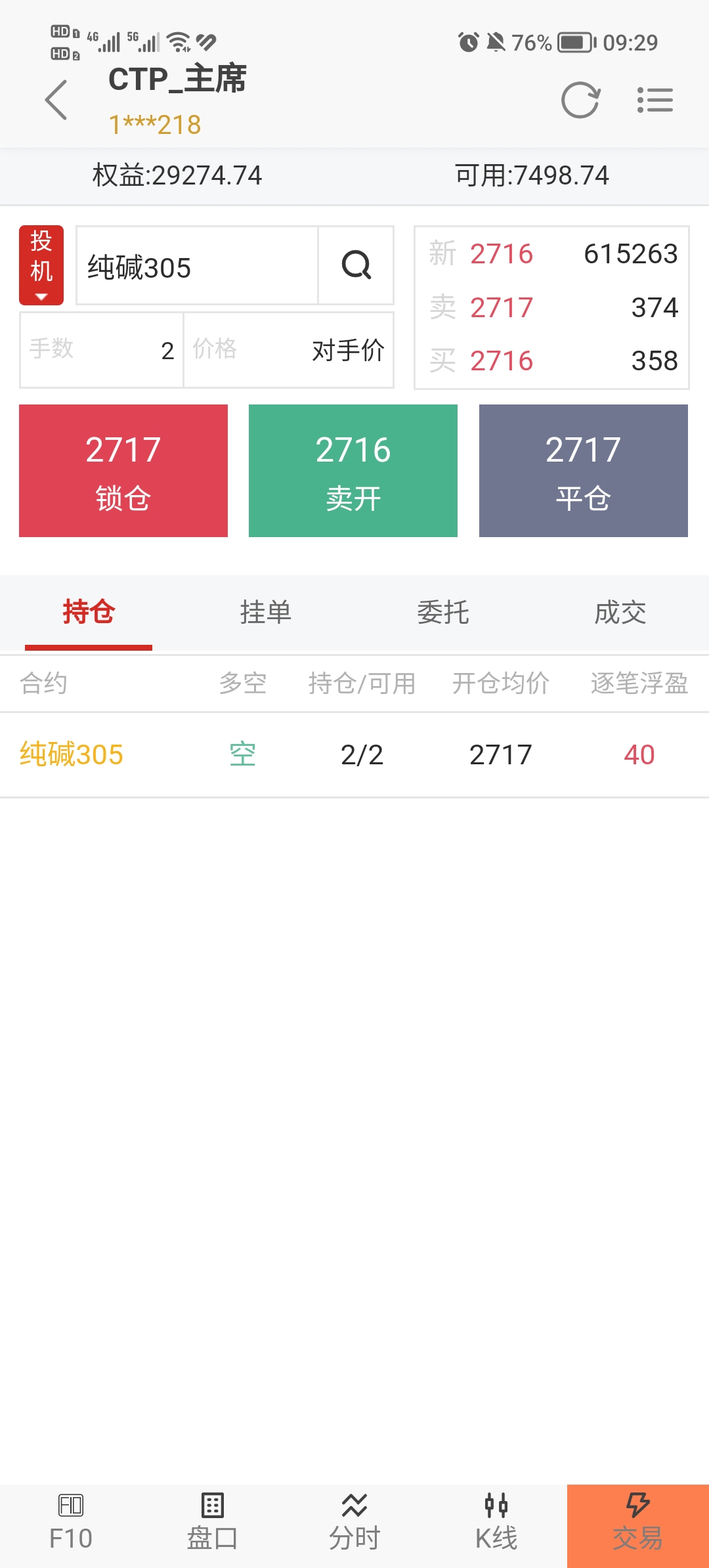Image resolution: width=709 pixels, height=1568 pixels.
Task: Search for a contract with magnifier icon
Action: coord(356,265)
